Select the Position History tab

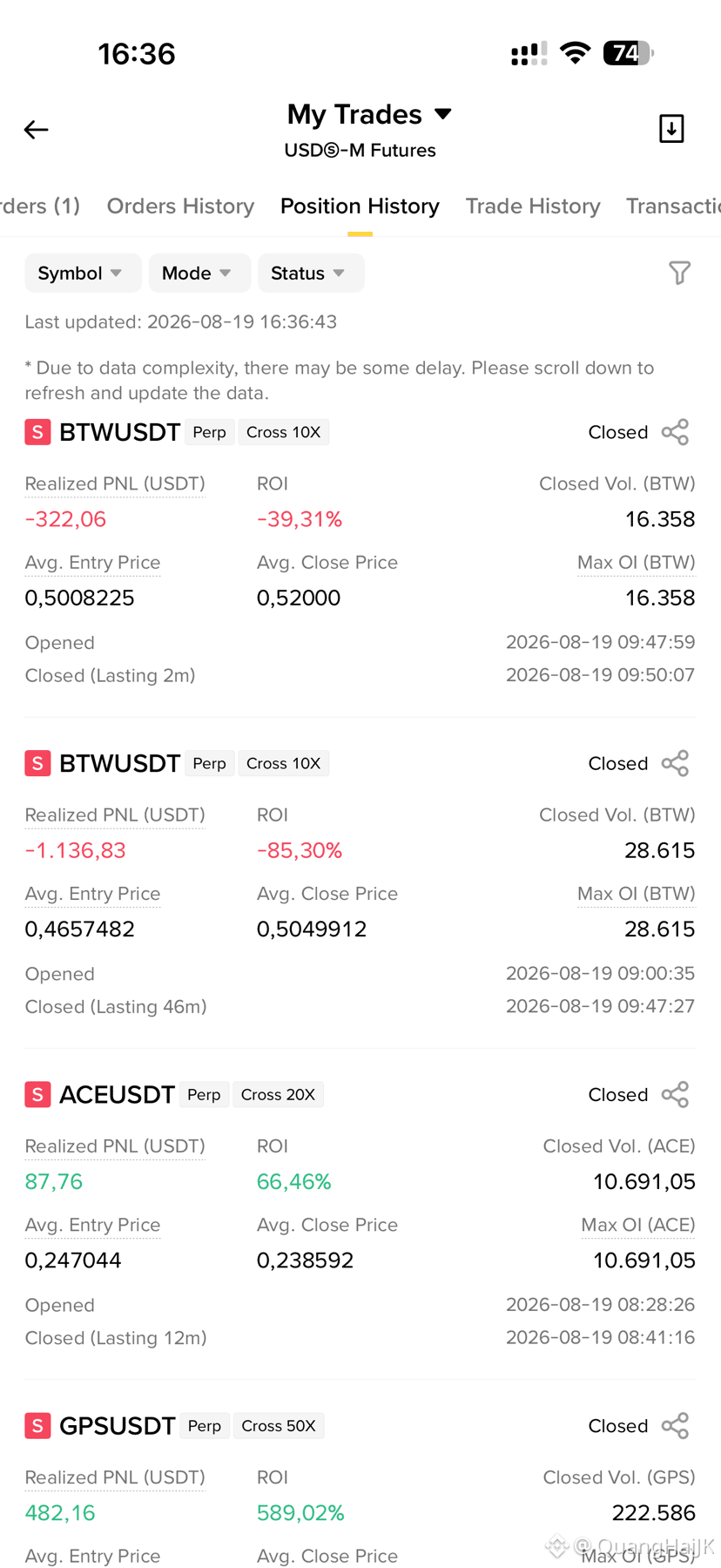tap(360, 206)
